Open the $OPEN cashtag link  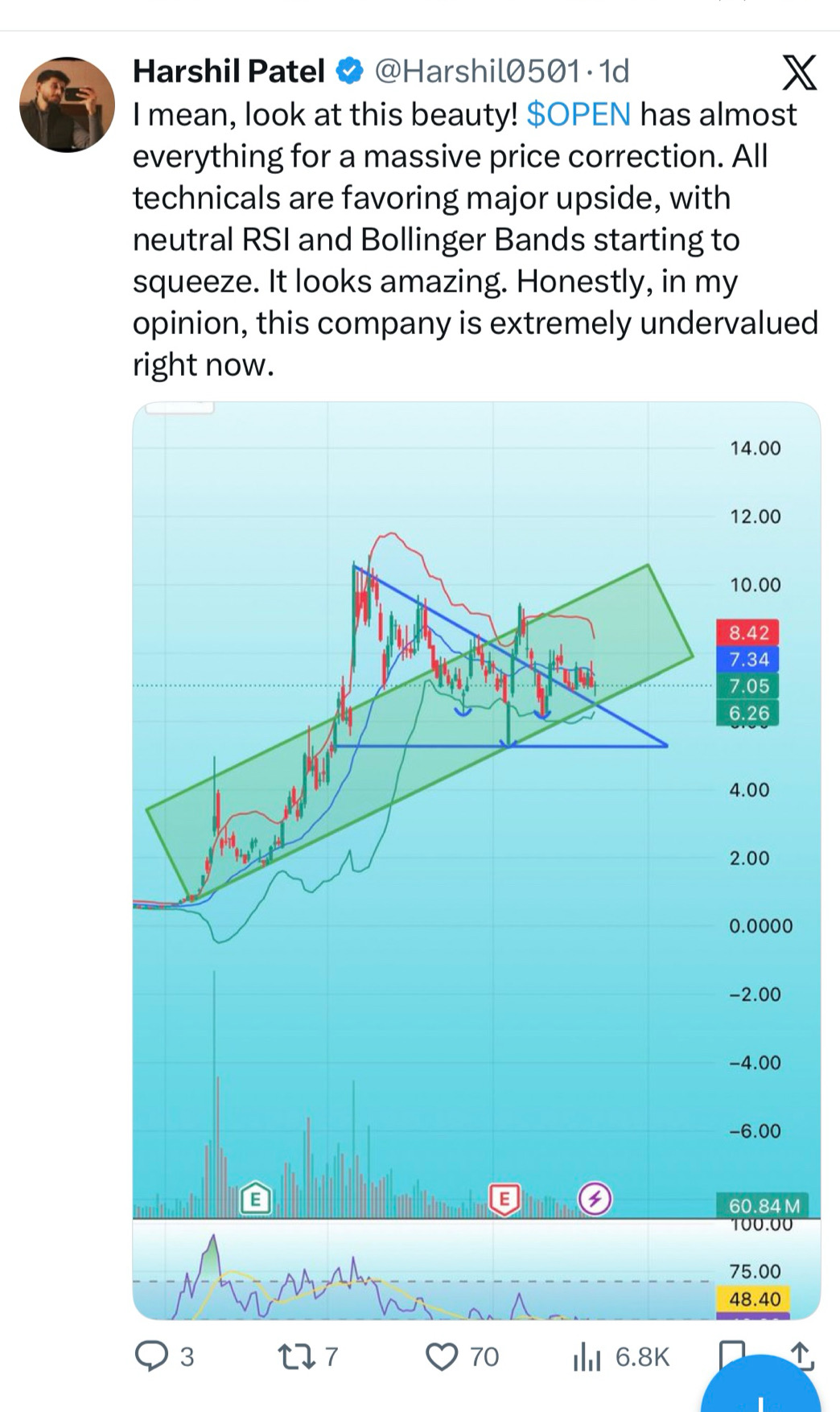click(x=579, y=114)
